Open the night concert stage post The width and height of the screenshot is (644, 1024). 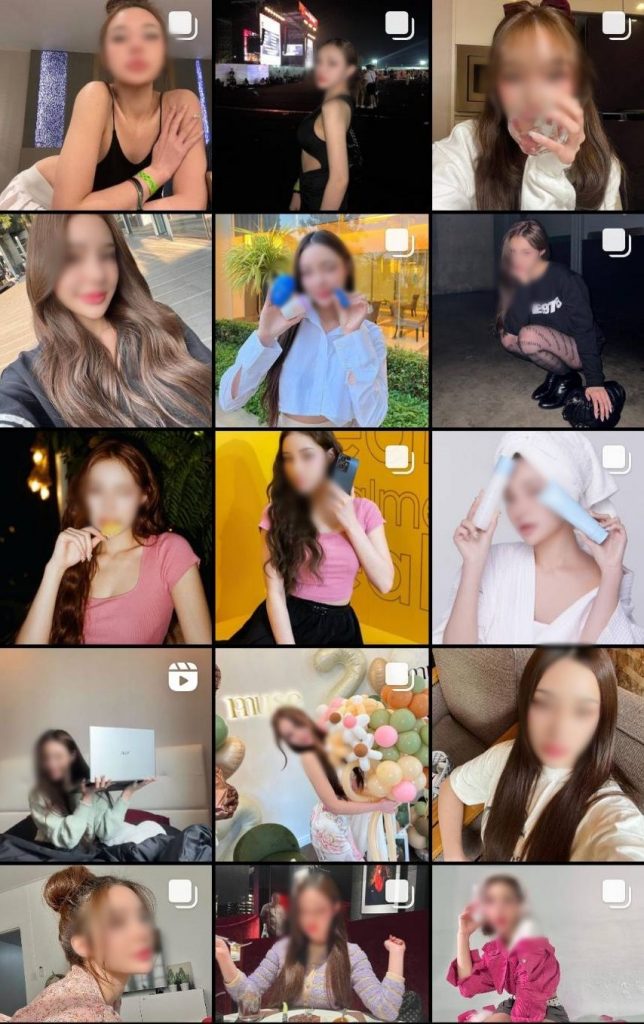[322, 105]
